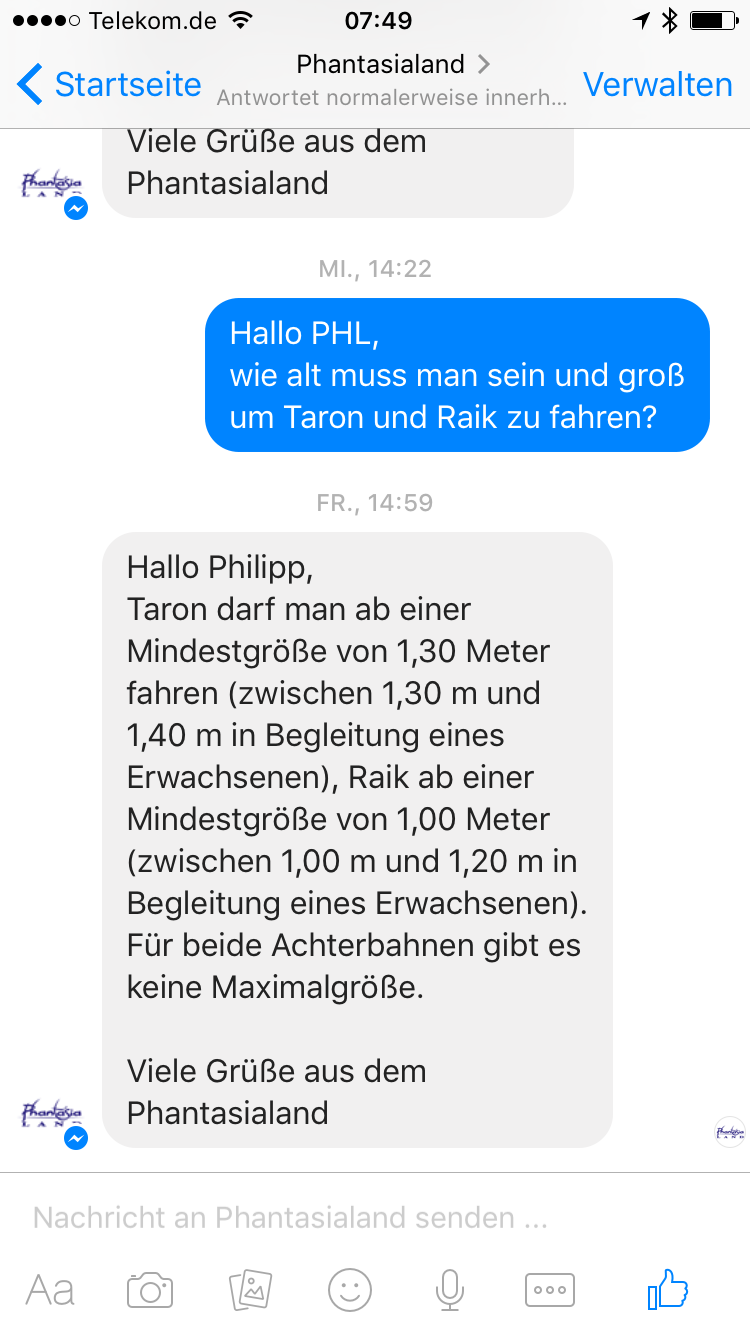The height and width of the screenshot is (1334, 750).
Task: Record a voice message with the microphone
Action: (x=450, y=1290)
